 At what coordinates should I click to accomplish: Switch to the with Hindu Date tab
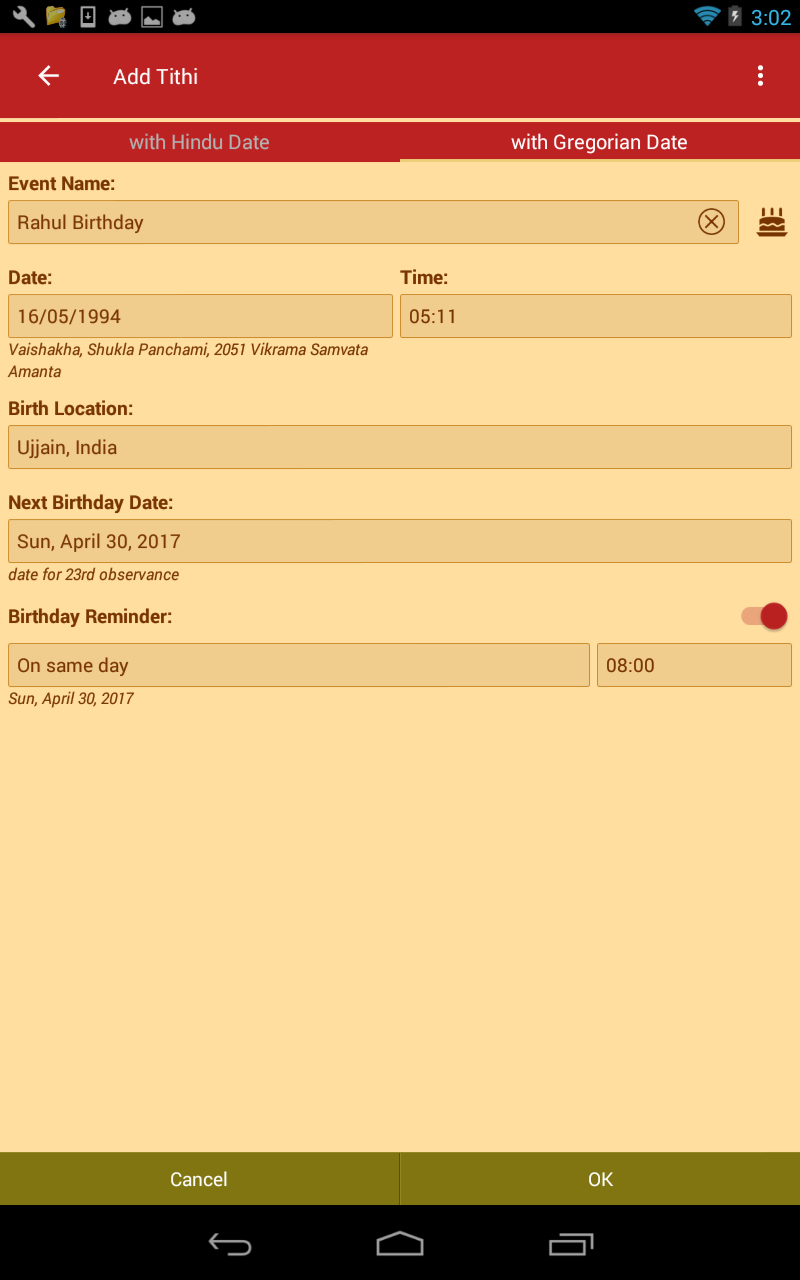coord(199,142)
